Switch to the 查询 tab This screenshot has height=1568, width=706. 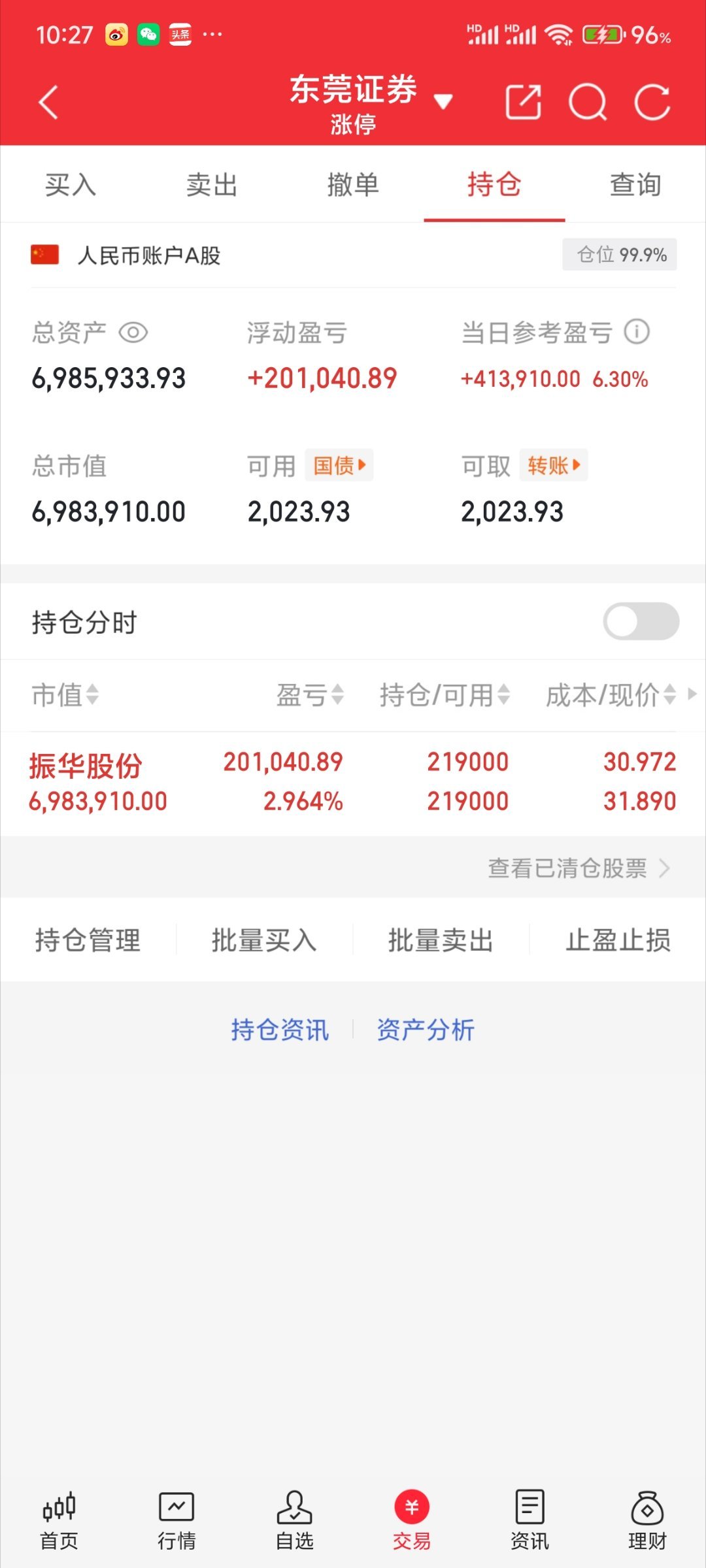634,185
